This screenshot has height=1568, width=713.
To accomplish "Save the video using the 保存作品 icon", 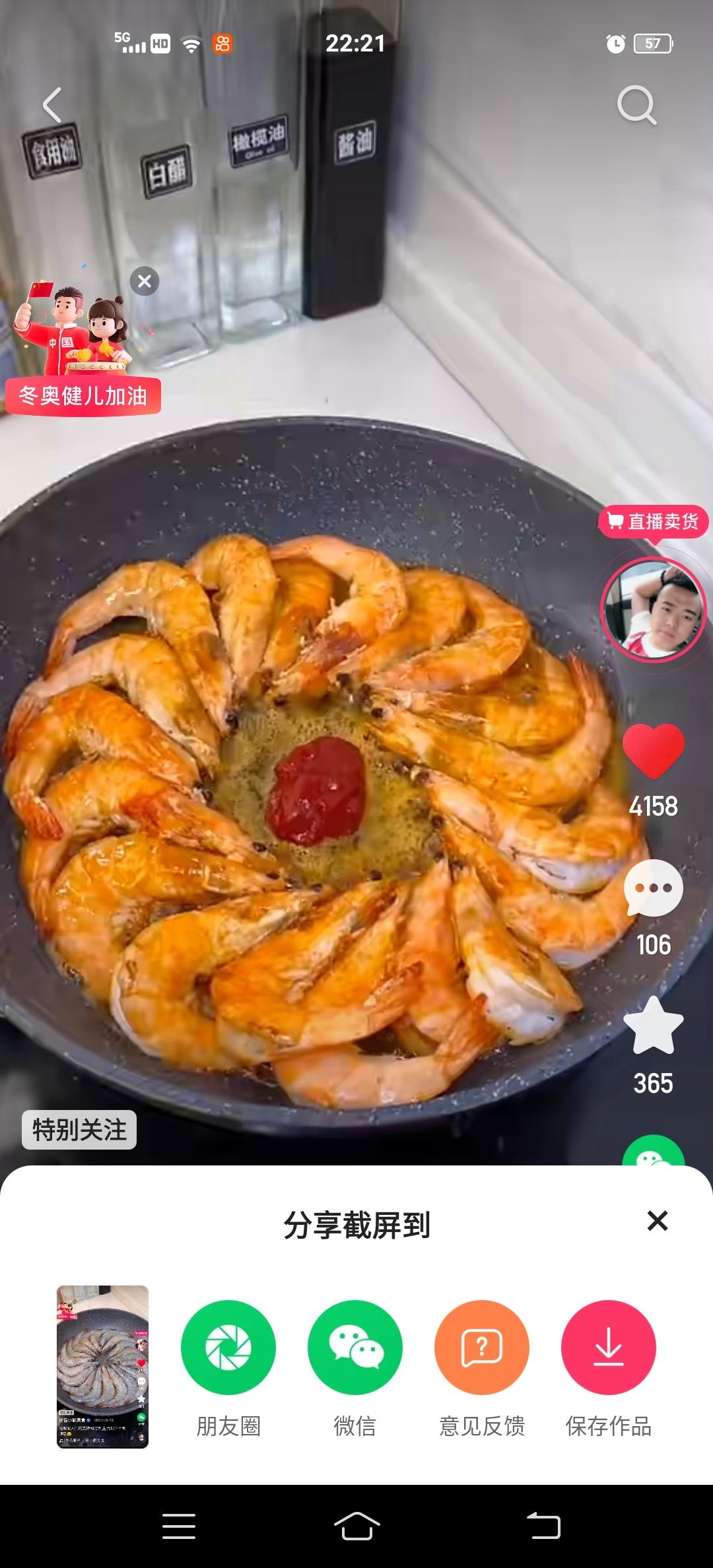I will pos(607,1348).
